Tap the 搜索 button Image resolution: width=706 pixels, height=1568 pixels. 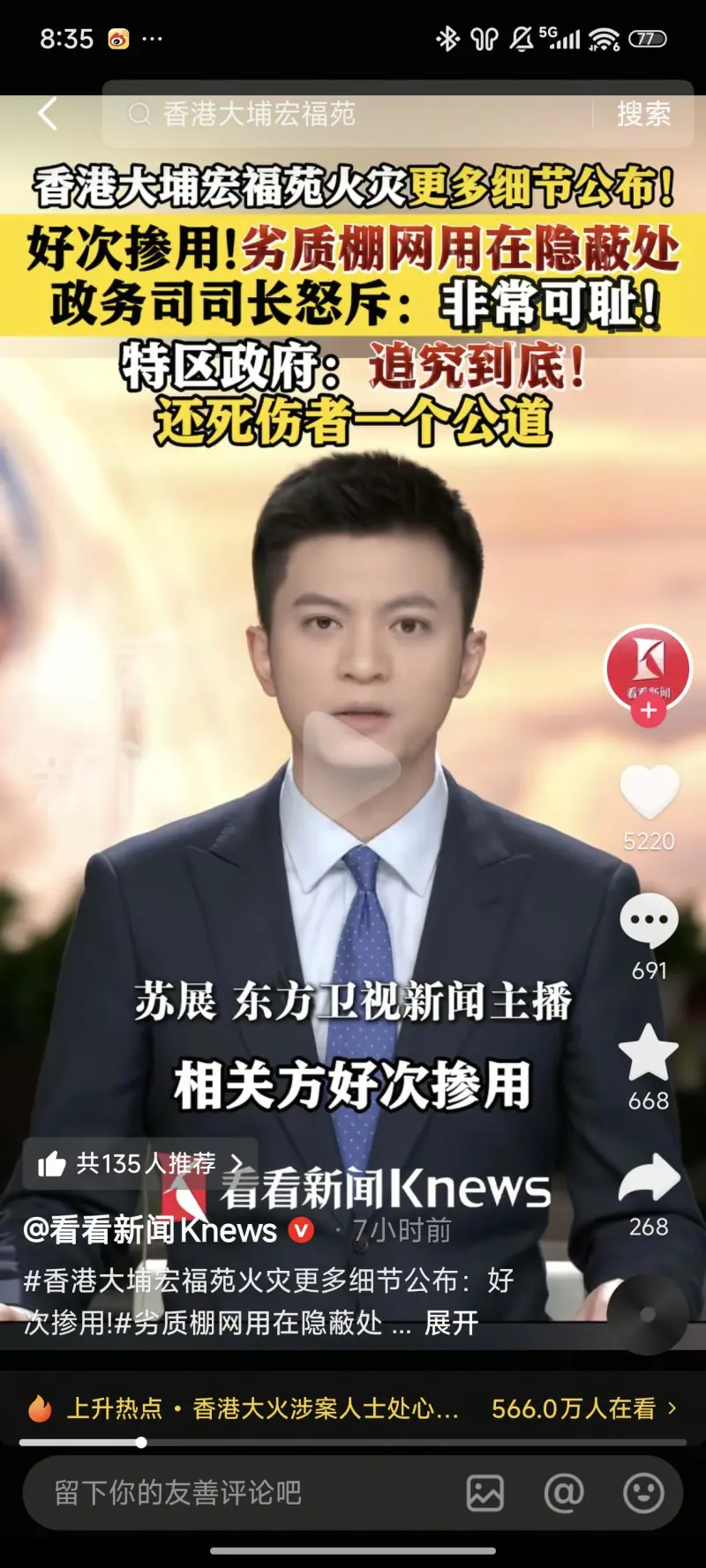click(x=643, y=114)
